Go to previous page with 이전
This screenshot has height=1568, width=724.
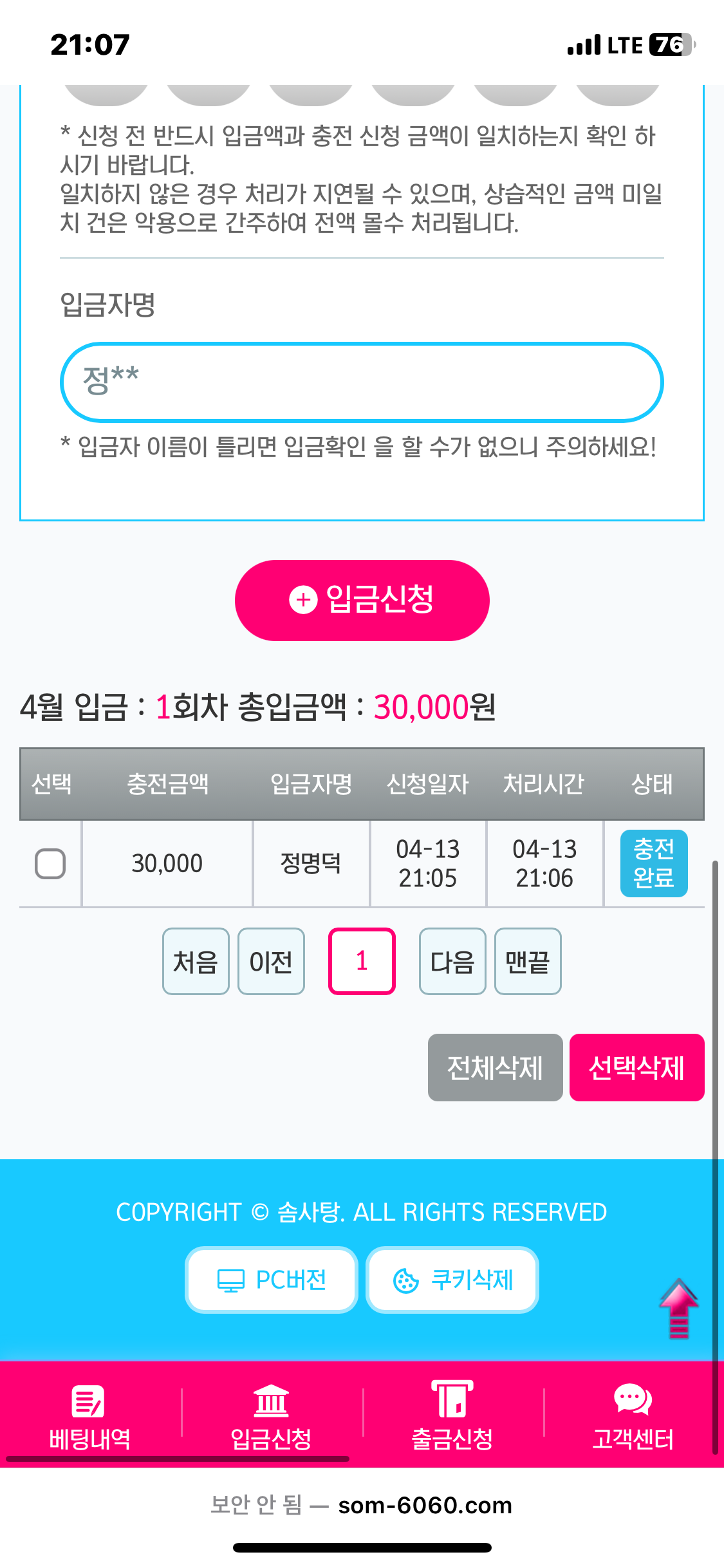point(271,961)
